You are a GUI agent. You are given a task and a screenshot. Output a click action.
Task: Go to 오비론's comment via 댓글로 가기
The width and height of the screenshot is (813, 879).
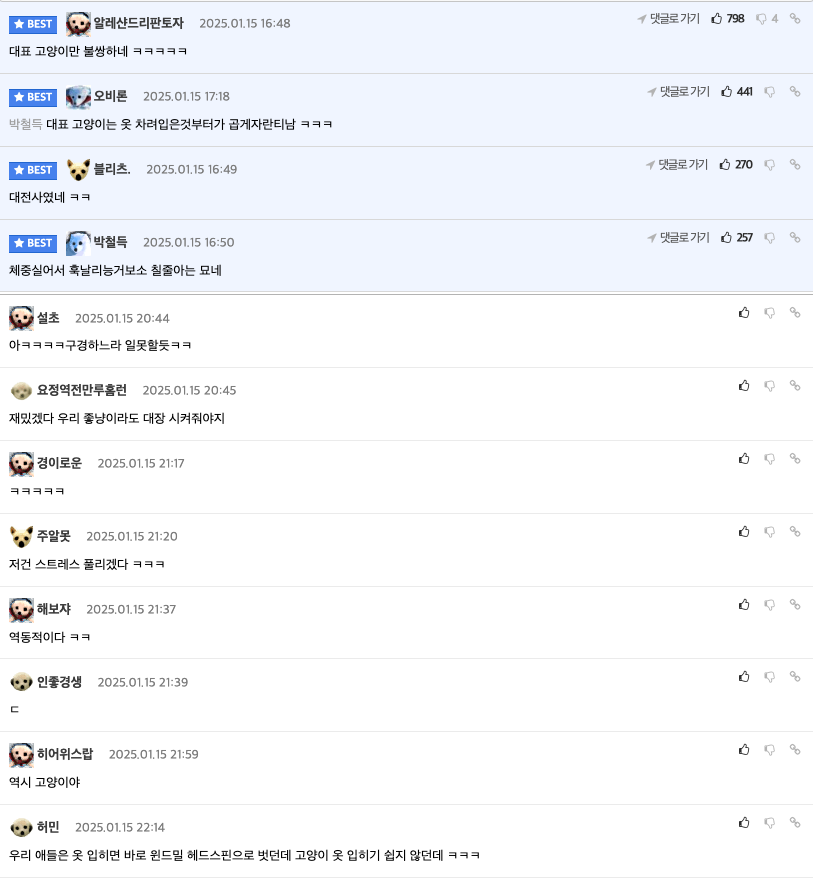coord(678,92)
